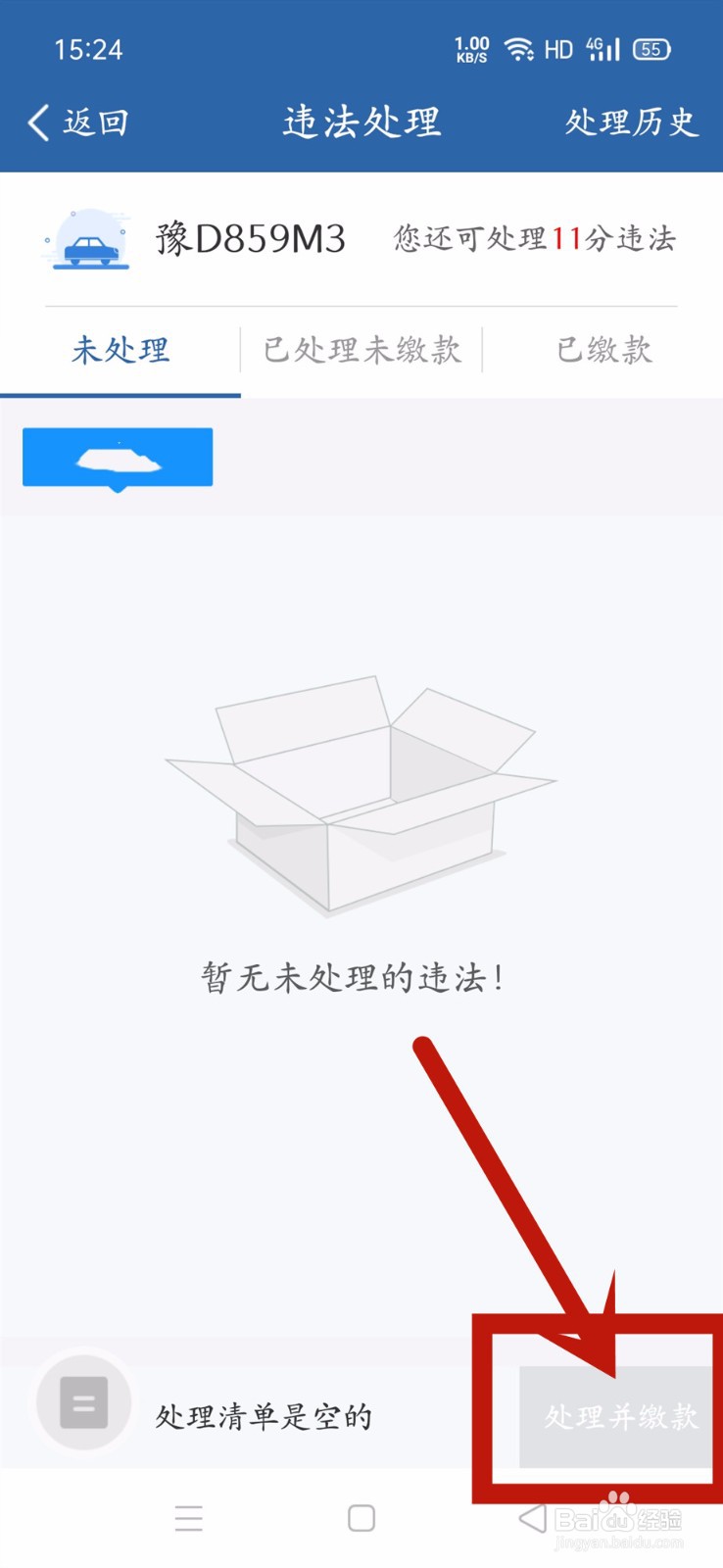The height and width of the screenshot is (1568, 723).
Task: Click the HD indicator icon
Action: 558,48
